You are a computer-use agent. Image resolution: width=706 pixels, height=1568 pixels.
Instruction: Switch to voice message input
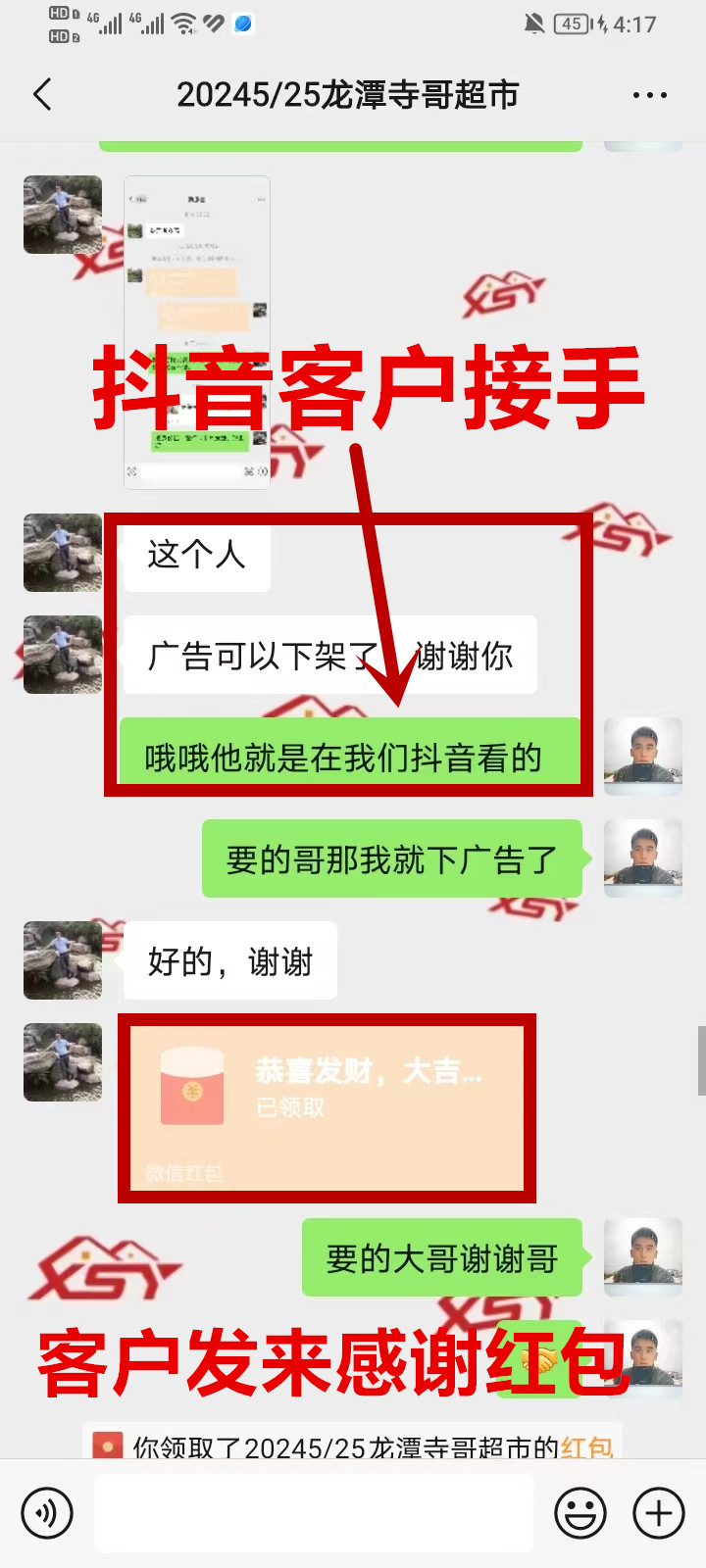(x=46, y=1513)
